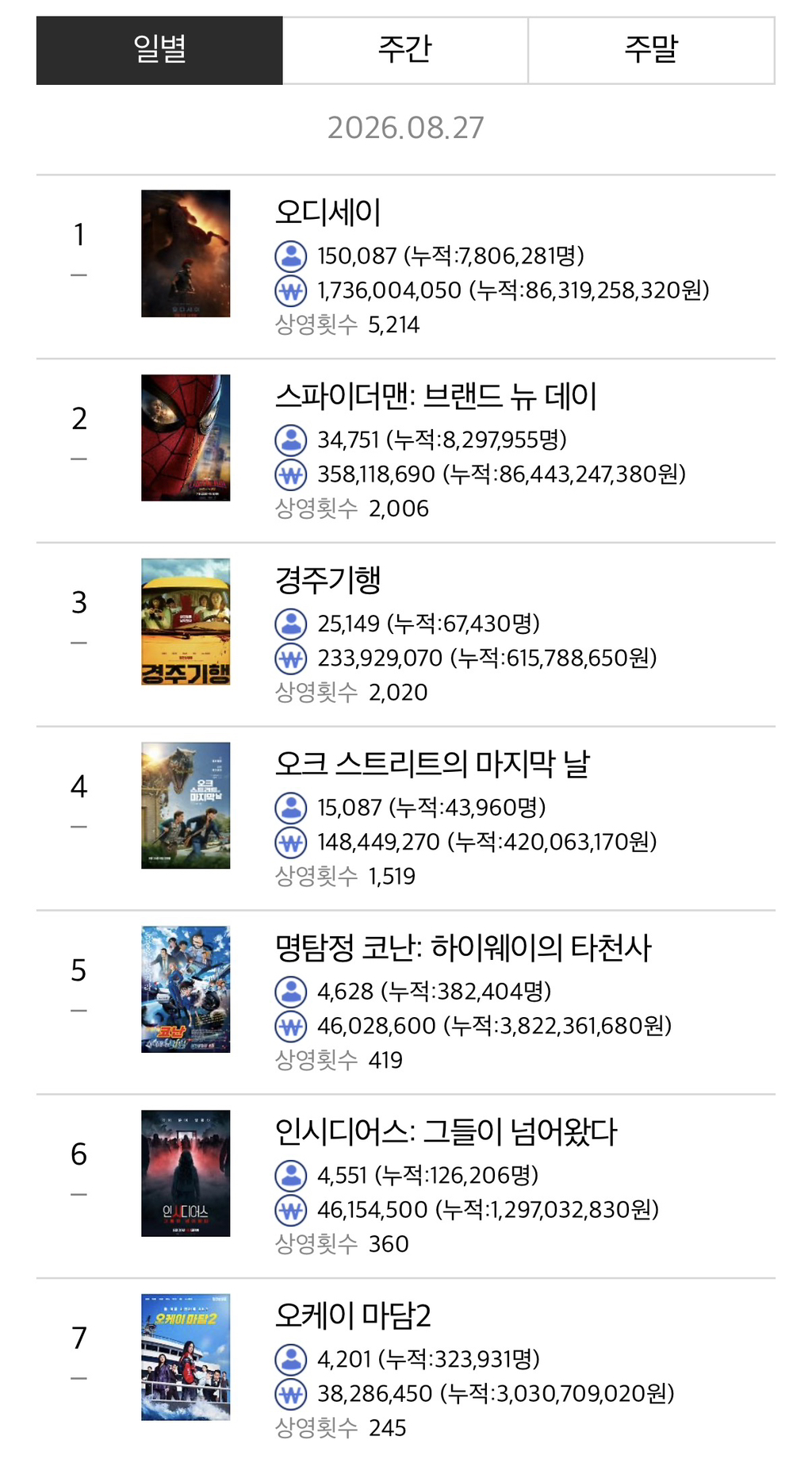View the 경주기행 movie entry
The height and width of the screenshot is (1459, 812).
pyautogui.click(x=327, y=580)
